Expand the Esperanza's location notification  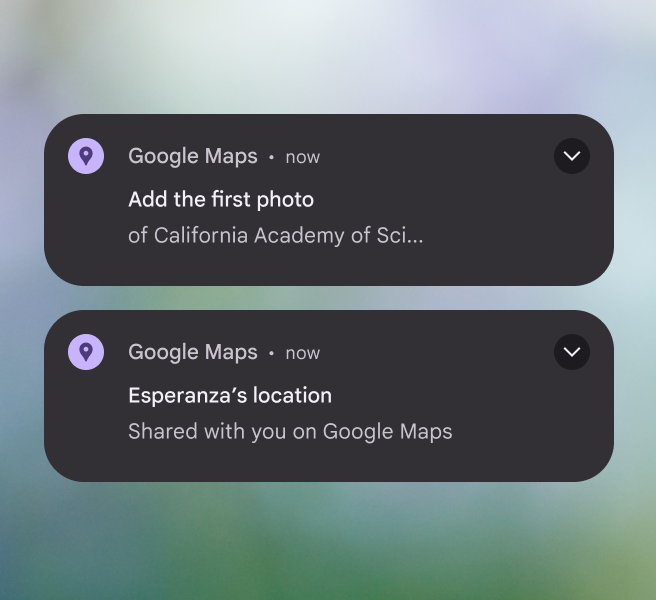[572, 352]
